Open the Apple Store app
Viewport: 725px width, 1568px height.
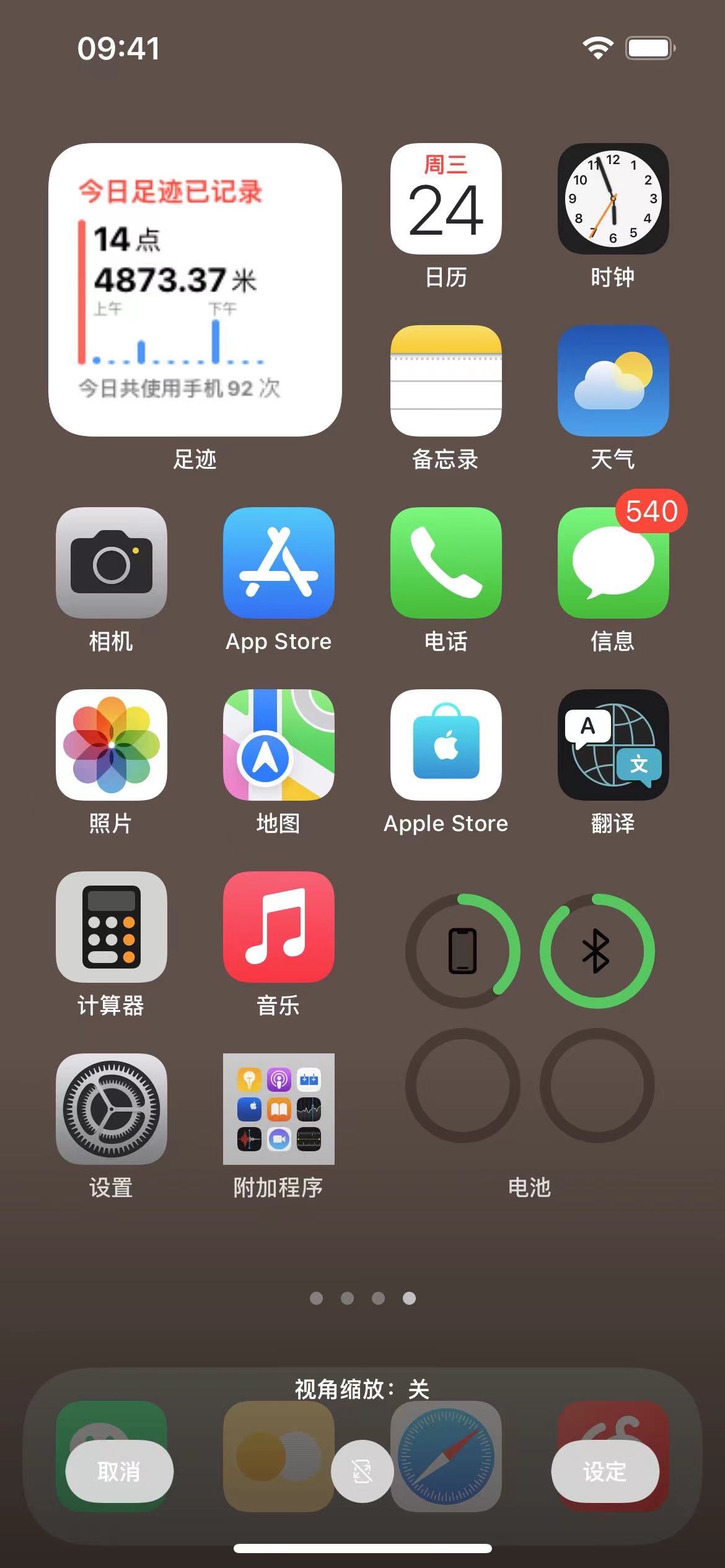point(446,744)
